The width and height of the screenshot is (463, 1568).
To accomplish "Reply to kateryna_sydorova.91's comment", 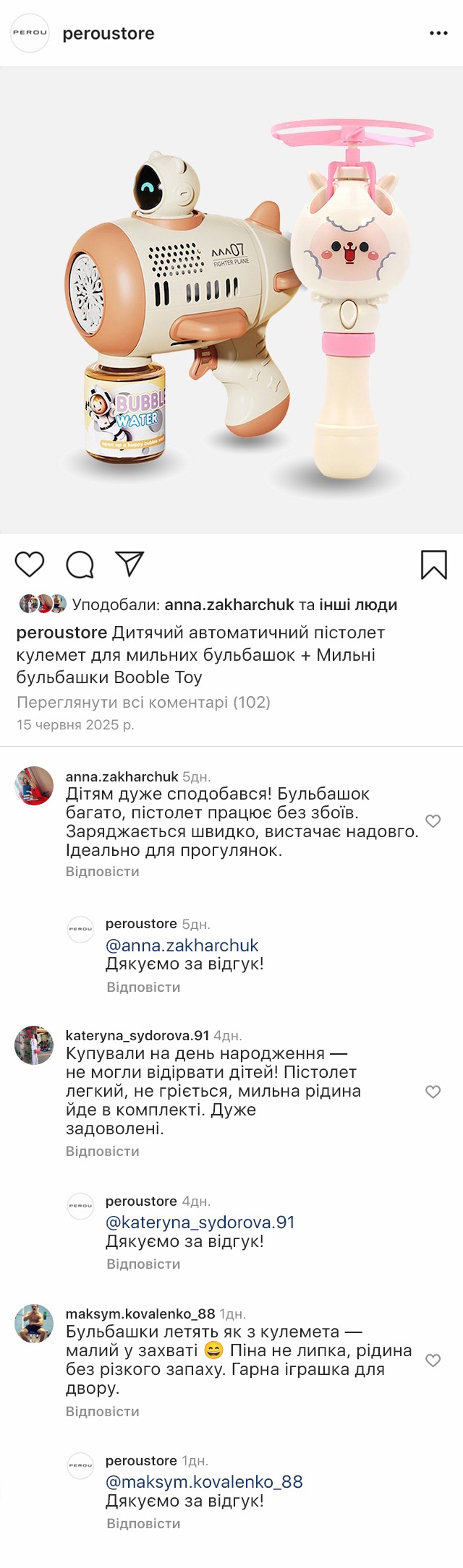I will (x=102, y=1151).
